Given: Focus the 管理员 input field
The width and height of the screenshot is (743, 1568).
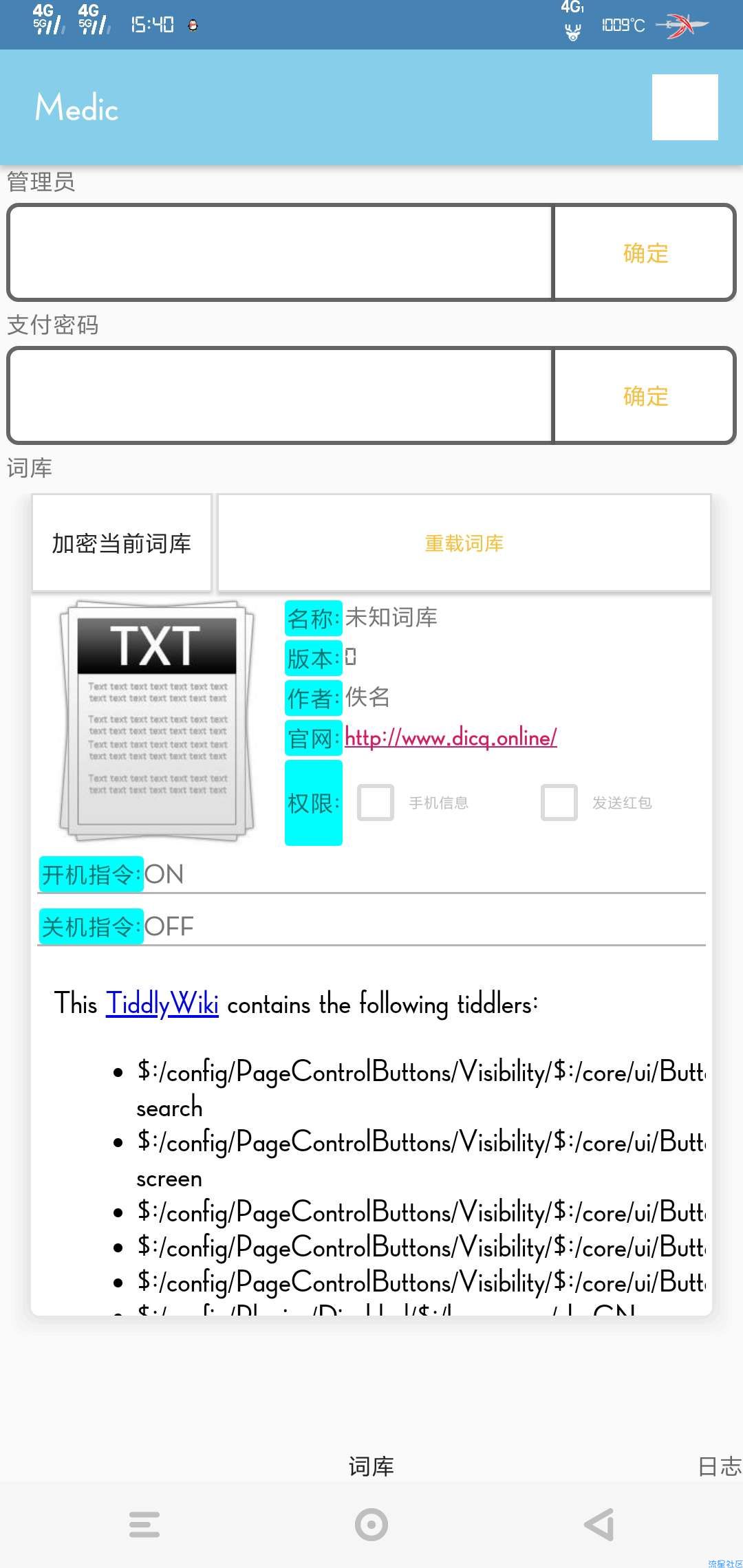Looking at the screenshot, I should pos(280,252).
